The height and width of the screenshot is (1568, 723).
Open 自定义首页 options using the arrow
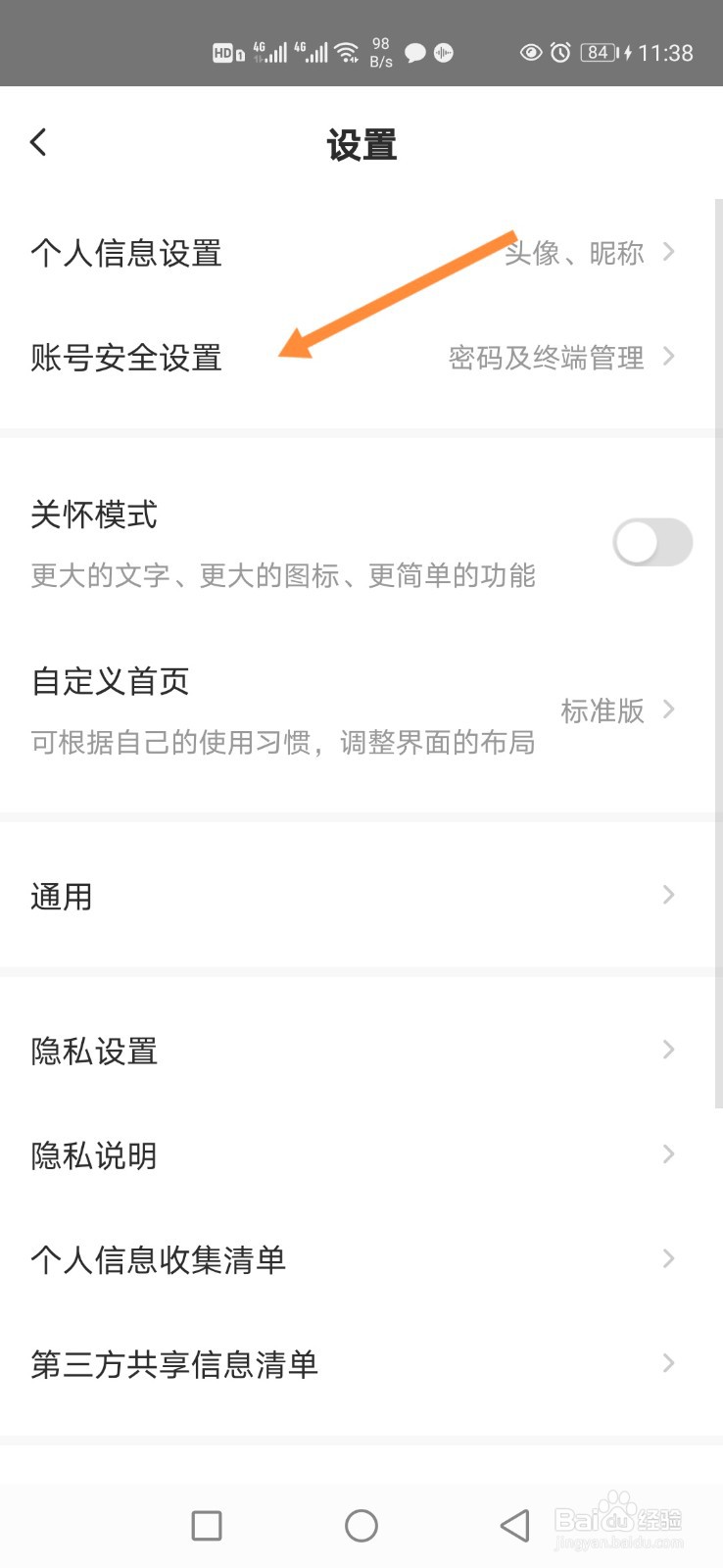tap(669, 710)
